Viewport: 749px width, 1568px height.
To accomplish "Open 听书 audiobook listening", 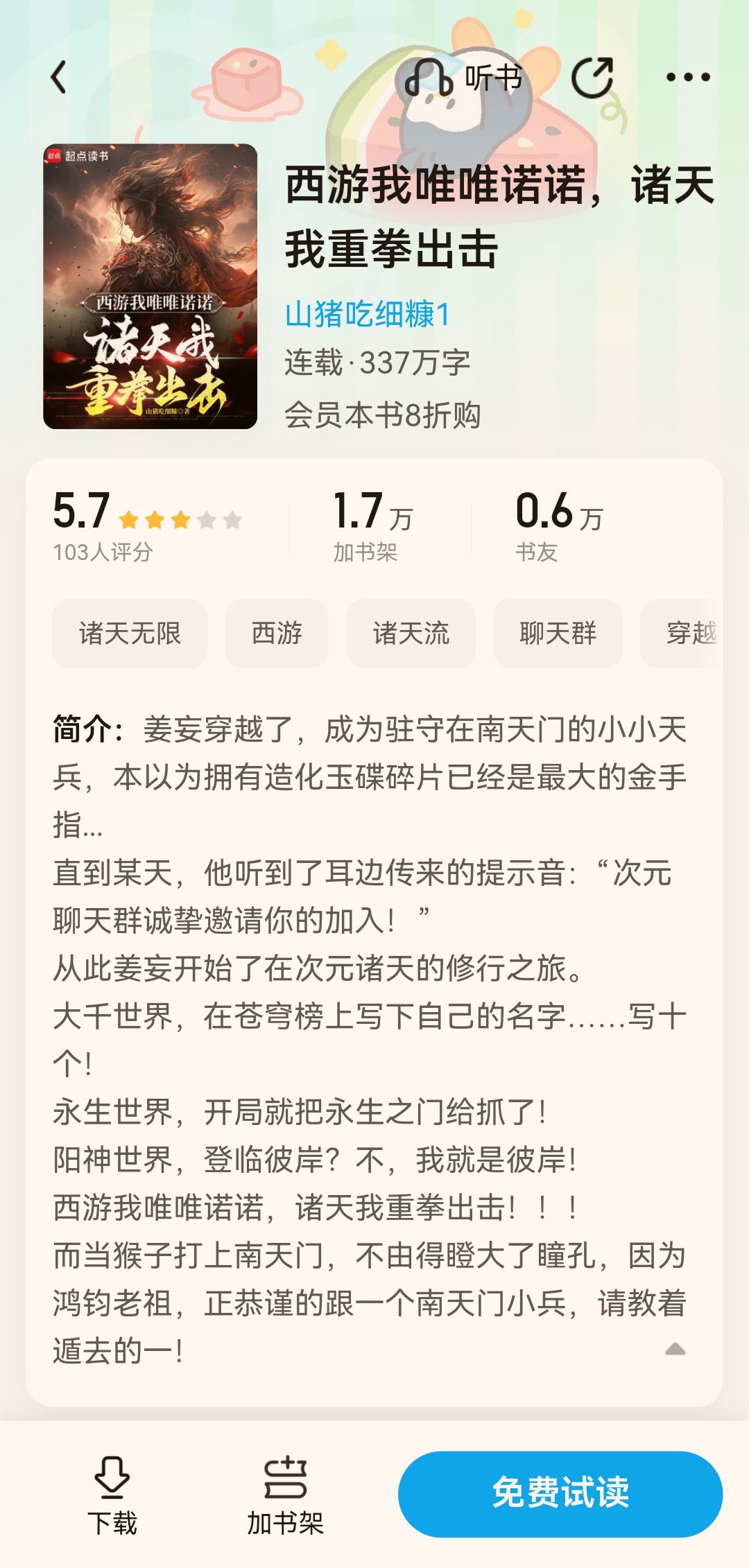I will pyautogui.click(x=463, y=77).
